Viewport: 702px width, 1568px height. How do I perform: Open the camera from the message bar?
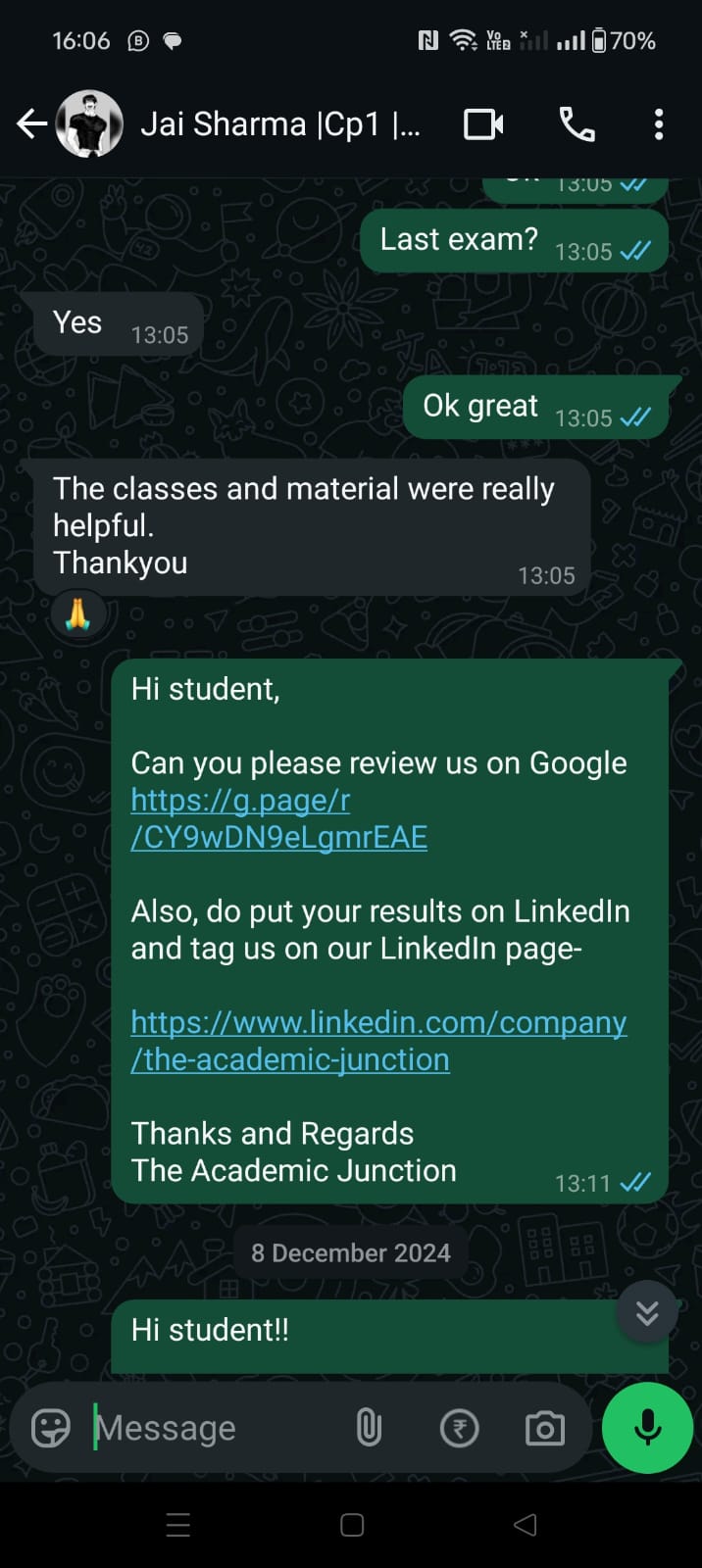544,1428
